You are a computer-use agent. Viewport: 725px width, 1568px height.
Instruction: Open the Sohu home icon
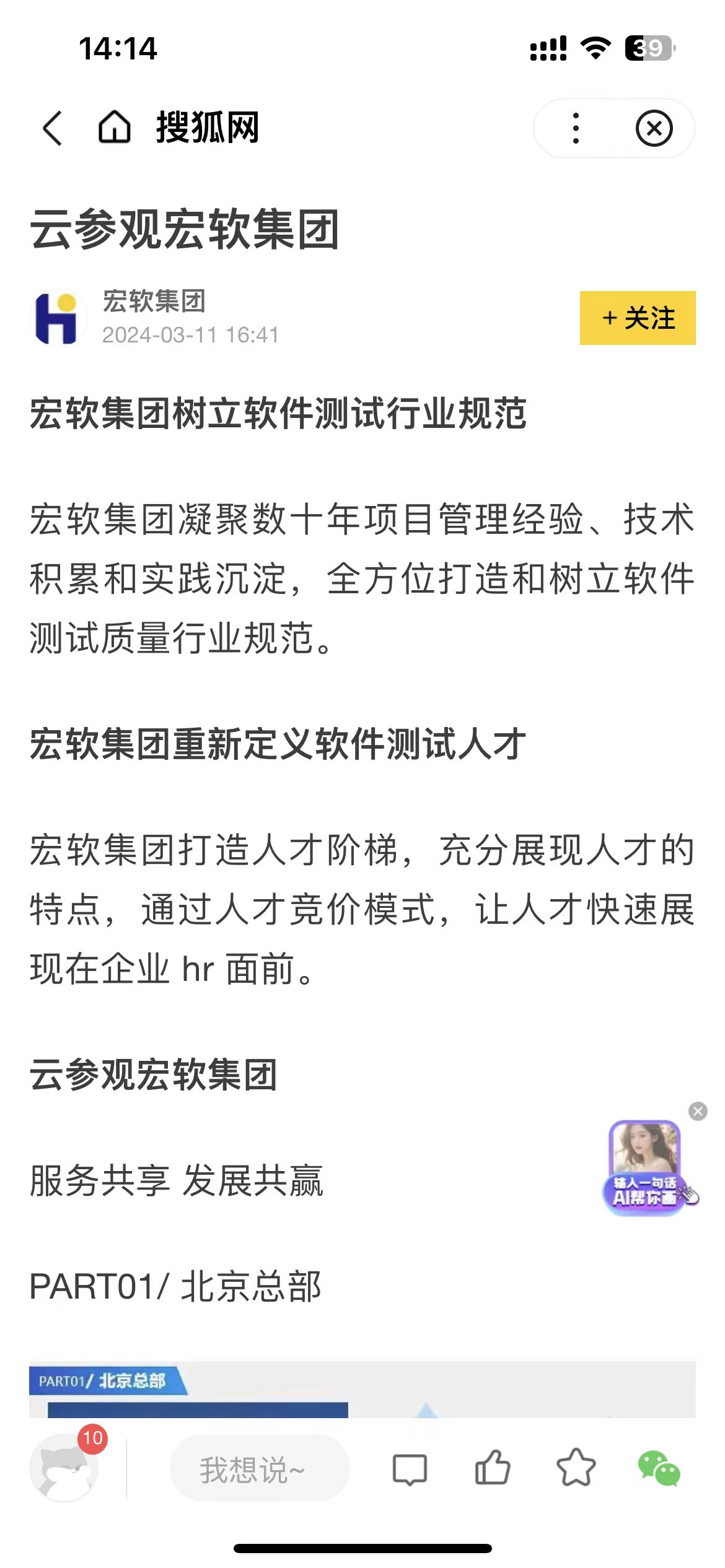(x=115, y=127)
